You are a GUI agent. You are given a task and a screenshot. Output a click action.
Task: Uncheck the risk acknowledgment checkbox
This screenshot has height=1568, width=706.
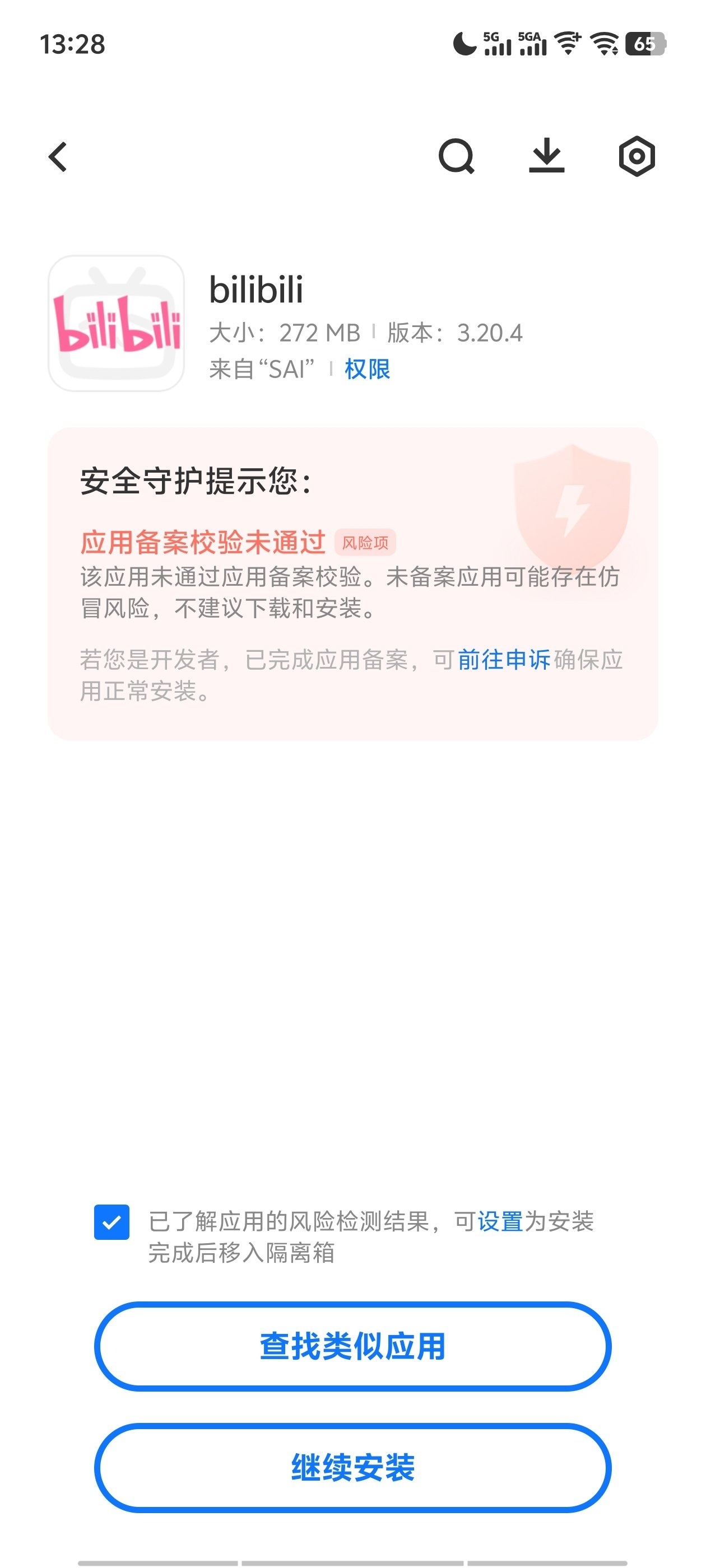[112, 1222]
